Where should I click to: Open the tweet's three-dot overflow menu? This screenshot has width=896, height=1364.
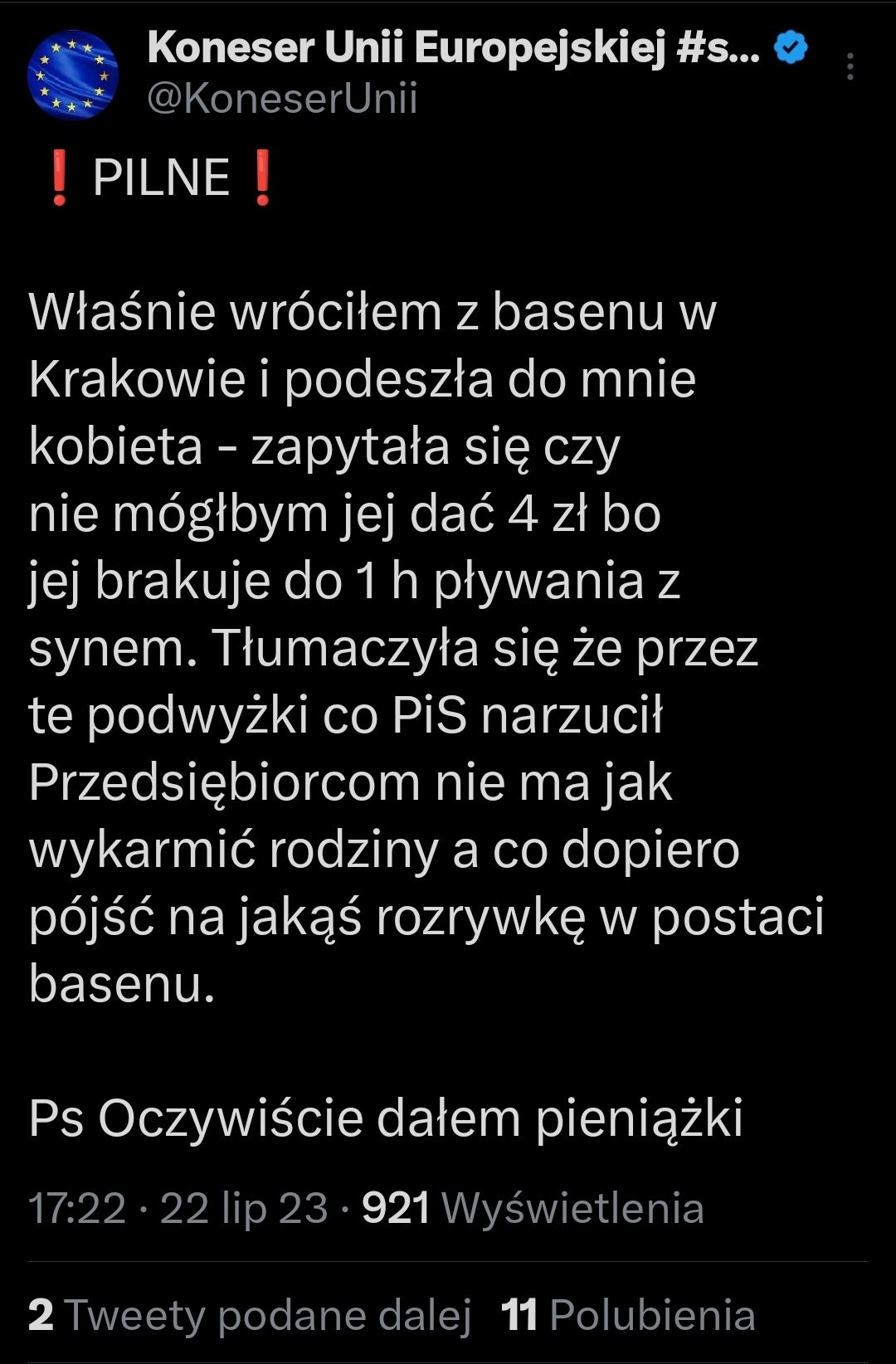[x=850, y=66]
